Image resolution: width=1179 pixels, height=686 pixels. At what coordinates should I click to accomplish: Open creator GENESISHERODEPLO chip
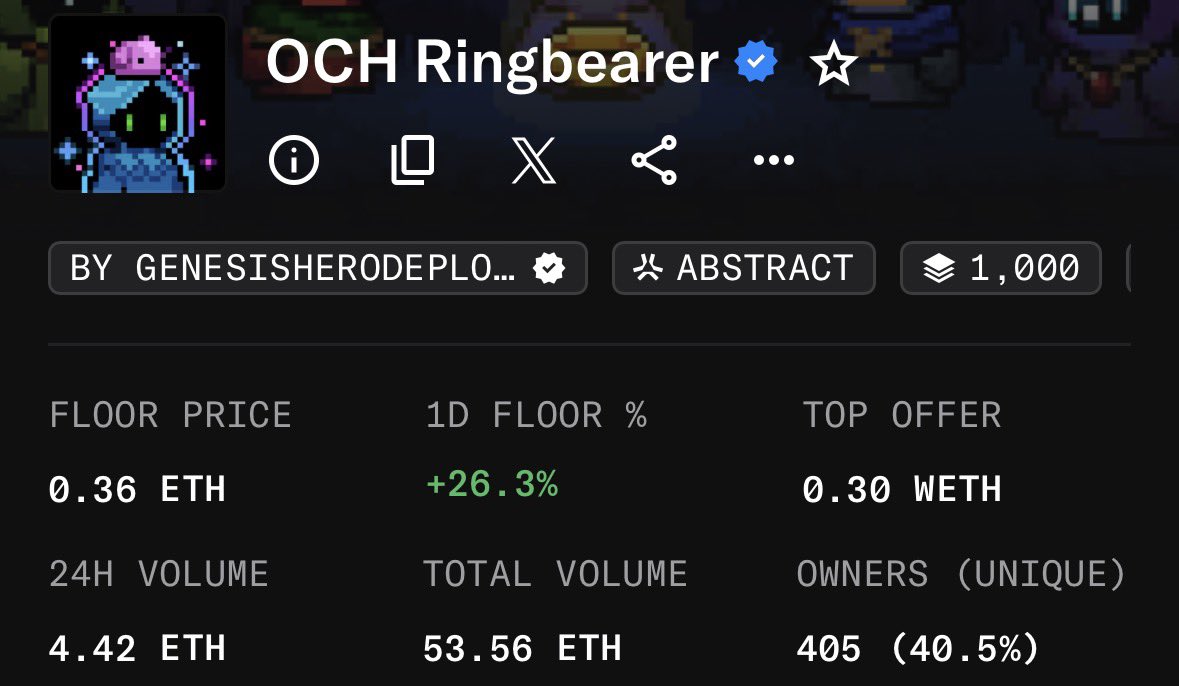317,268
